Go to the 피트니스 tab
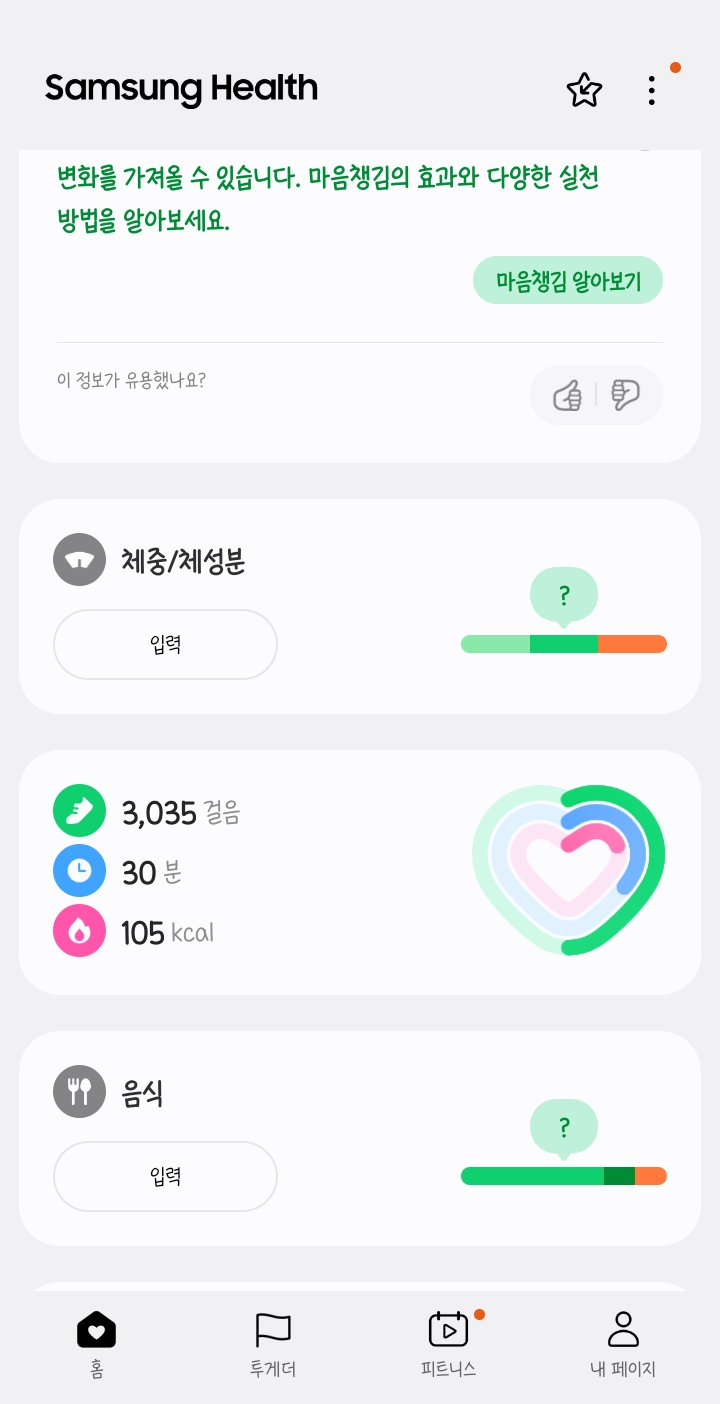The image size is (720, 1404). click(448, 1344)
